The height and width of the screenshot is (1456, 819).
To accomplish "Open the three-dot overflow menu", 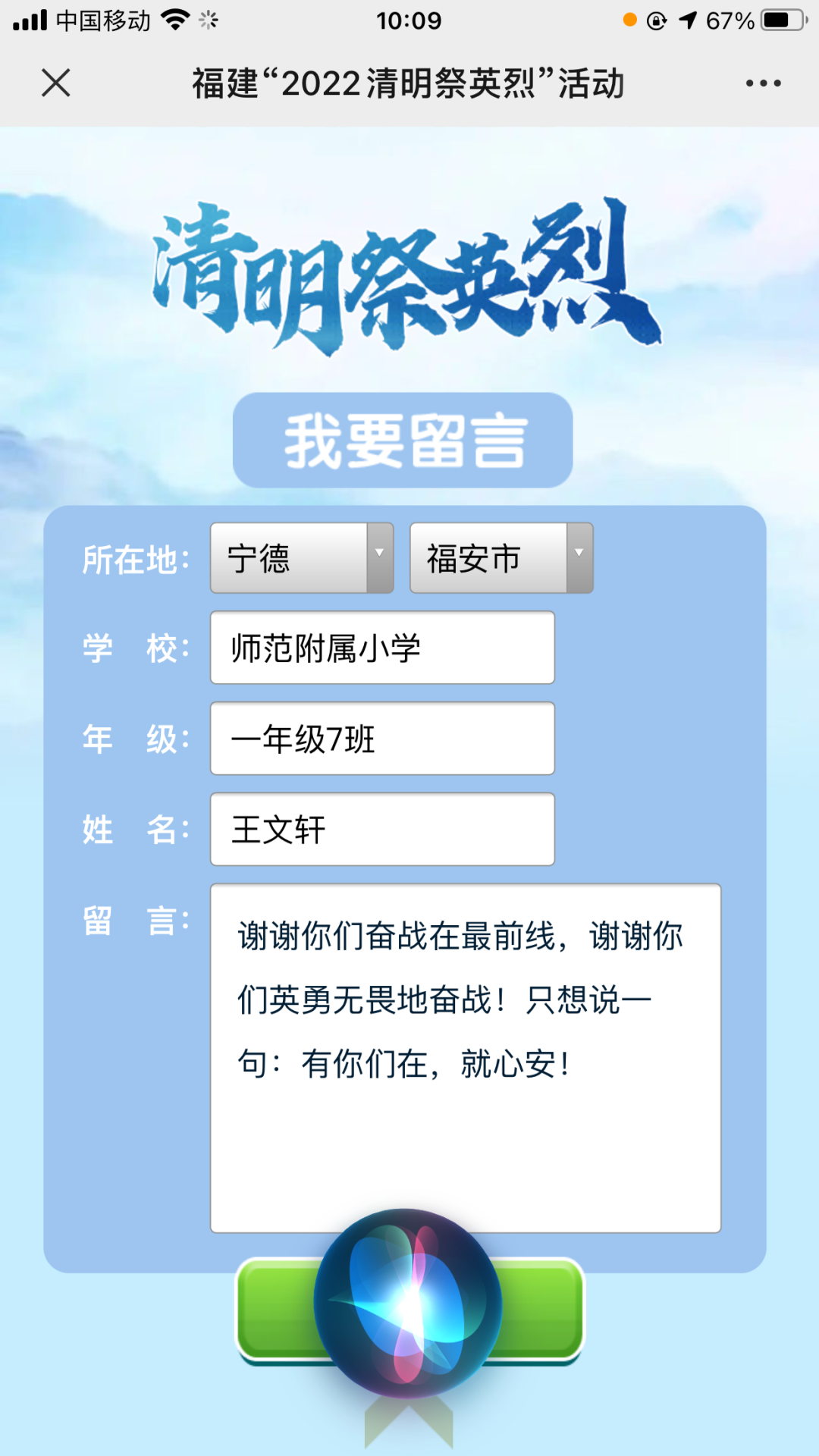I will pos(763,83).
